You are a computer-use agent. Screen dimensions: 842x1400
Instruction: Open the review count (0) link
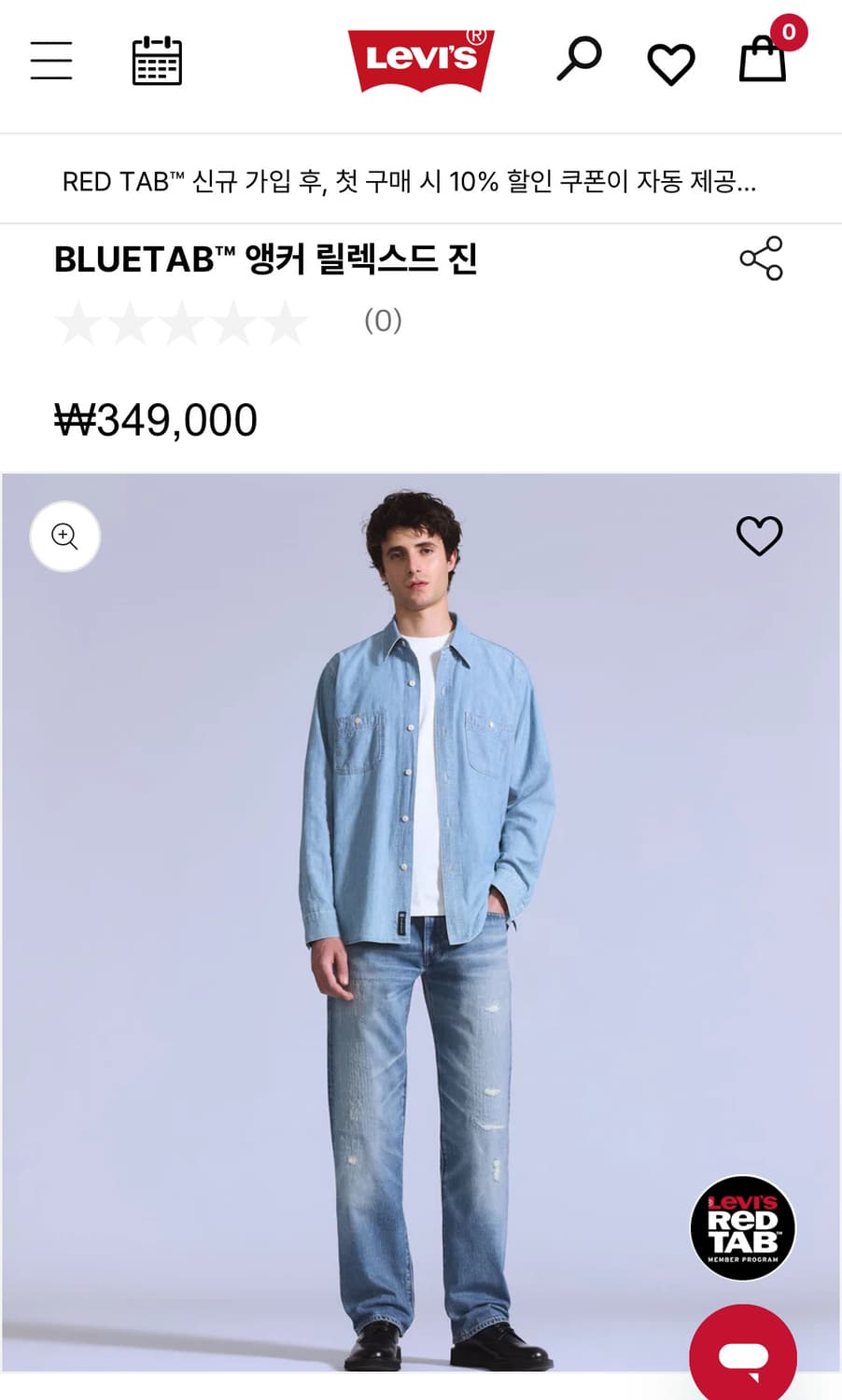381,322
